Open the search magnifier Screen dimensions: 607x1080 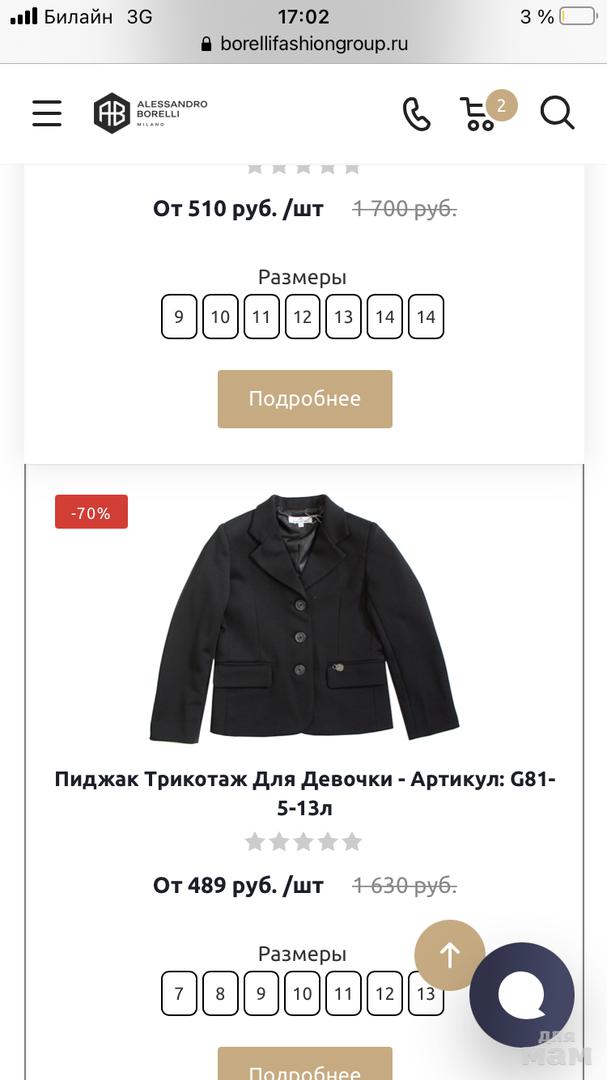[x=557, y=113]
